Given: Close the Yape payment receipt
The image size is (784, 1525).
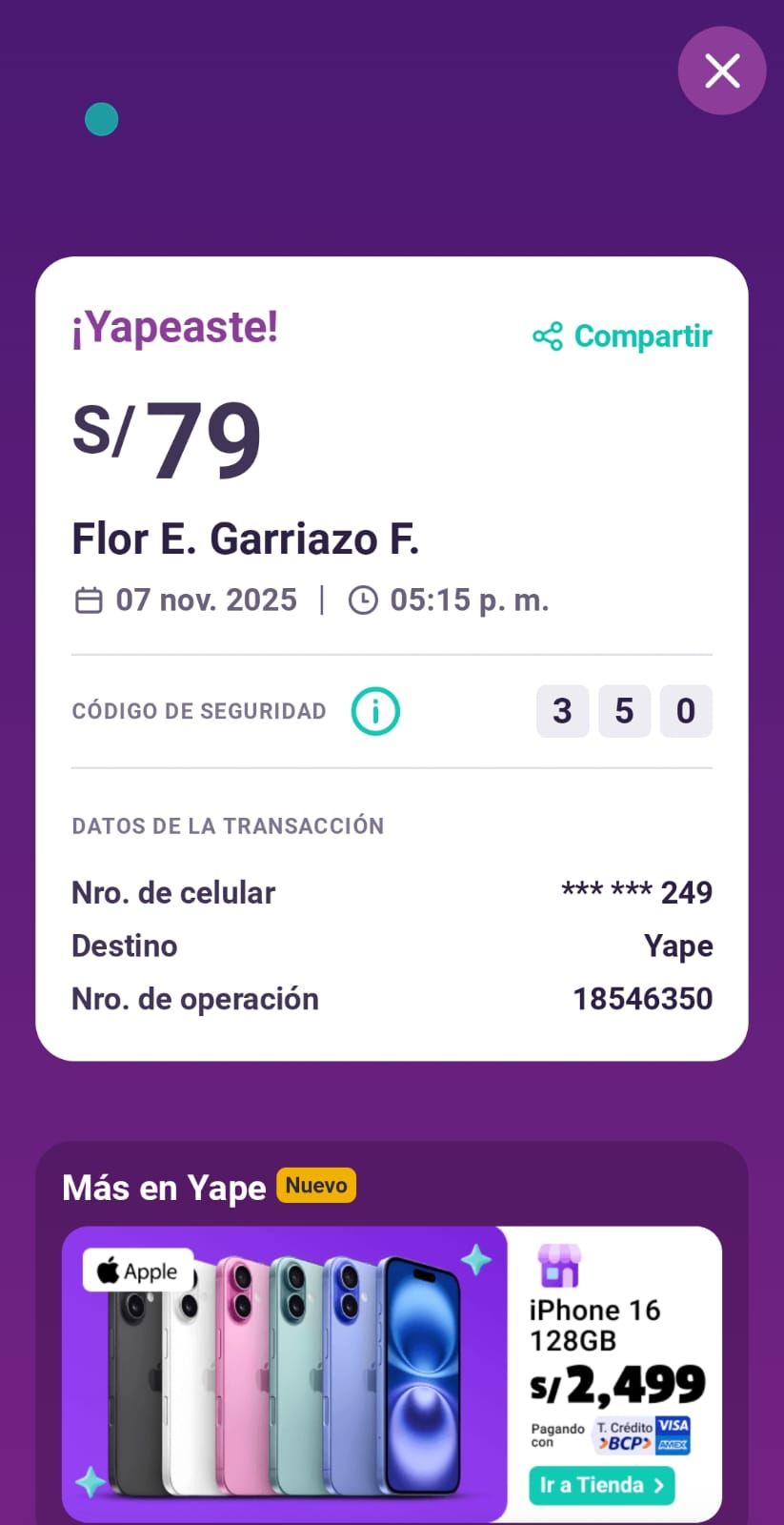Looking at the screenshot, I should click(x=721, y=71).
